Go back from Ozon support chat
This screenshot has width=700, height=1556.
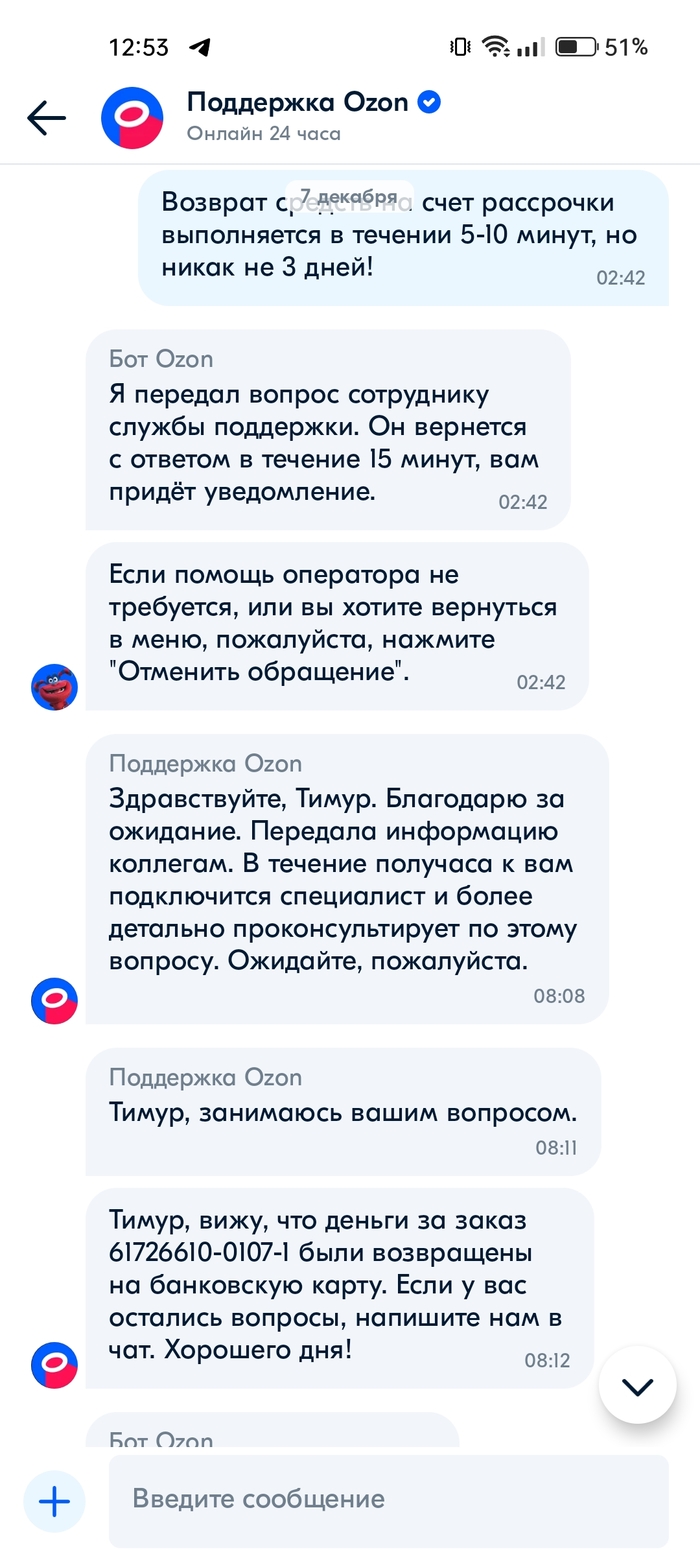46,118
